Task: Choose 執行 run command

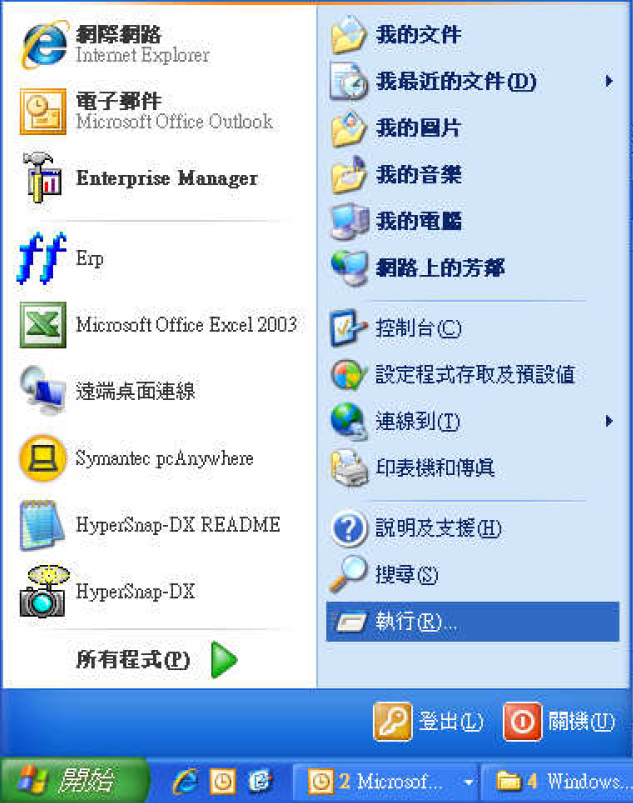Action: pyautogui.click(x=415, y=621)
